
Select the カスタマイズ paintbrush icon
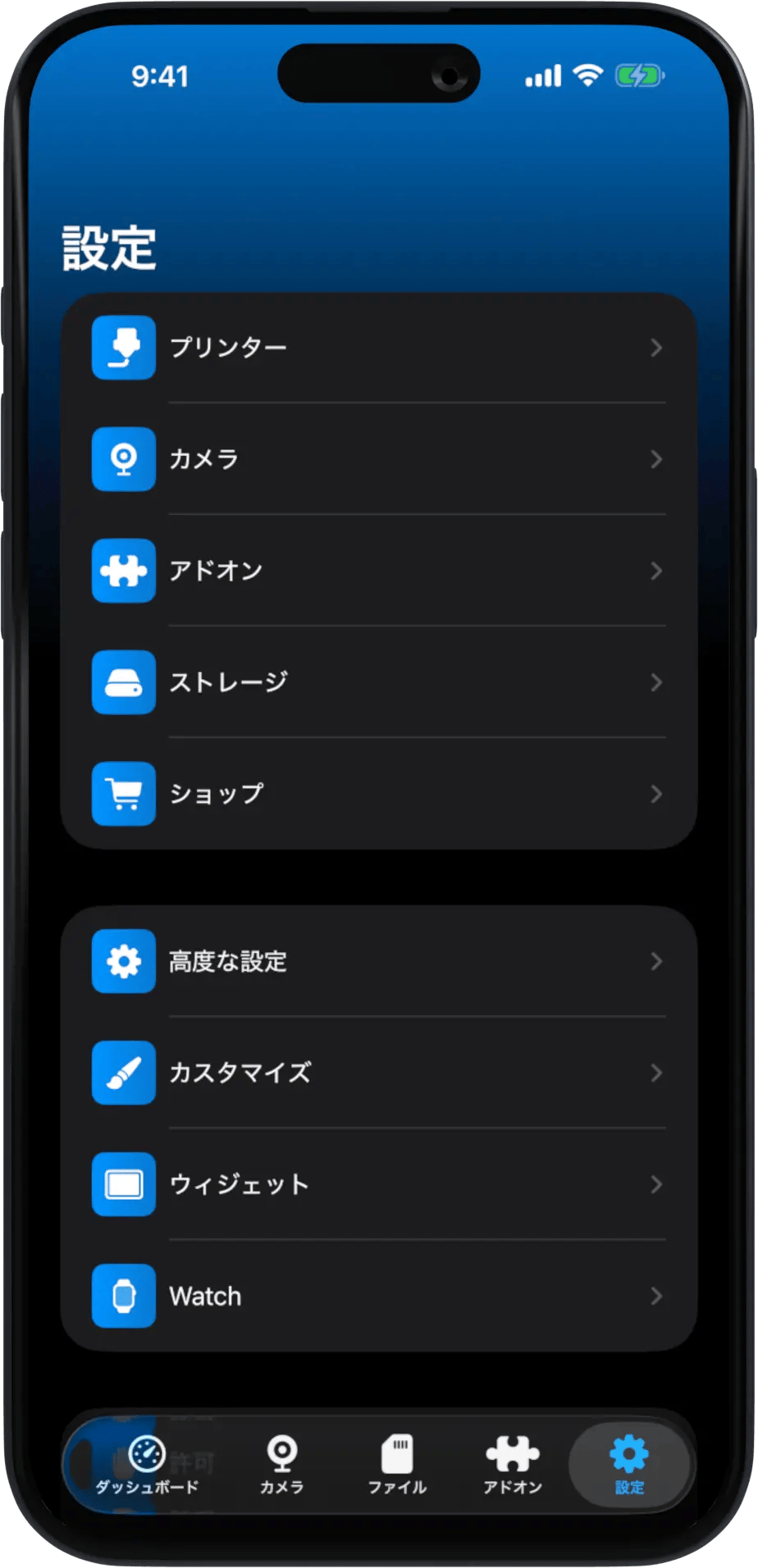click(123, 1073)
